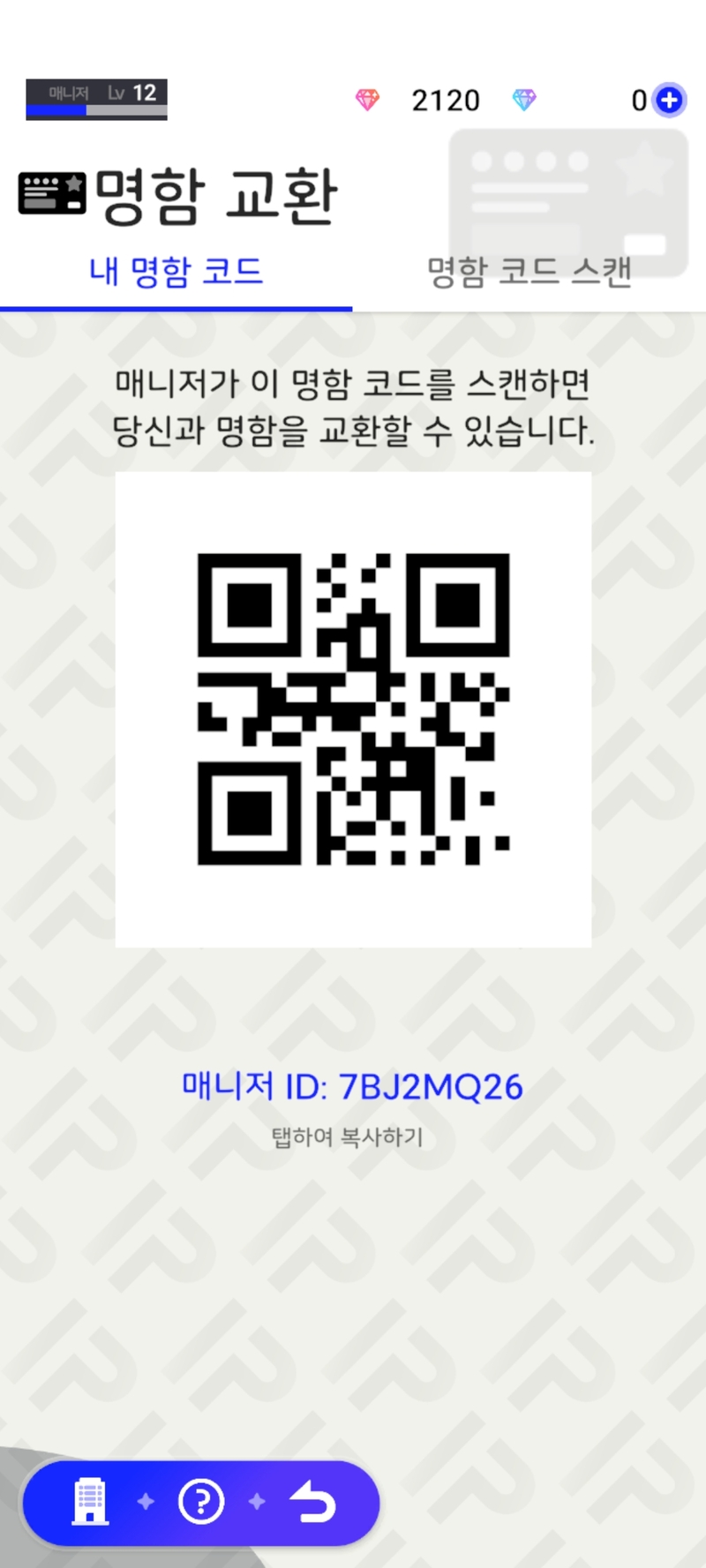Go back with the return arrow

(313, 1501)
